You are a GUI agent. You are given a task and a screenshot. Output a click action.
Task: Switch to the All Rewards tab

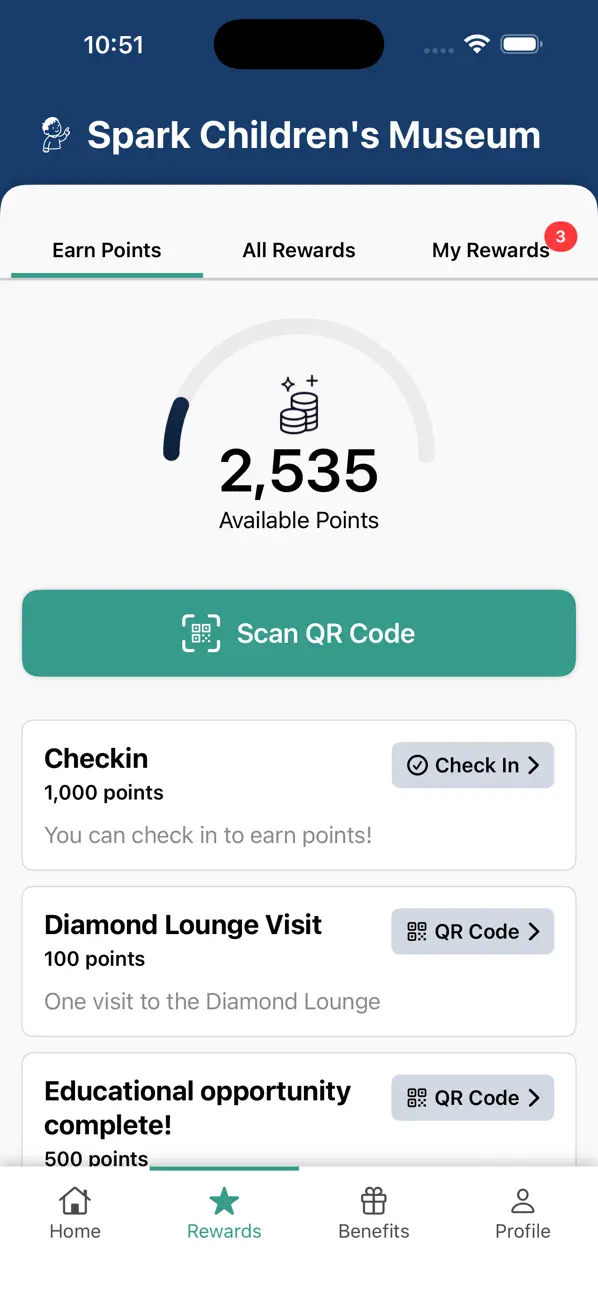pyautogui.click(x=299, y=250)
